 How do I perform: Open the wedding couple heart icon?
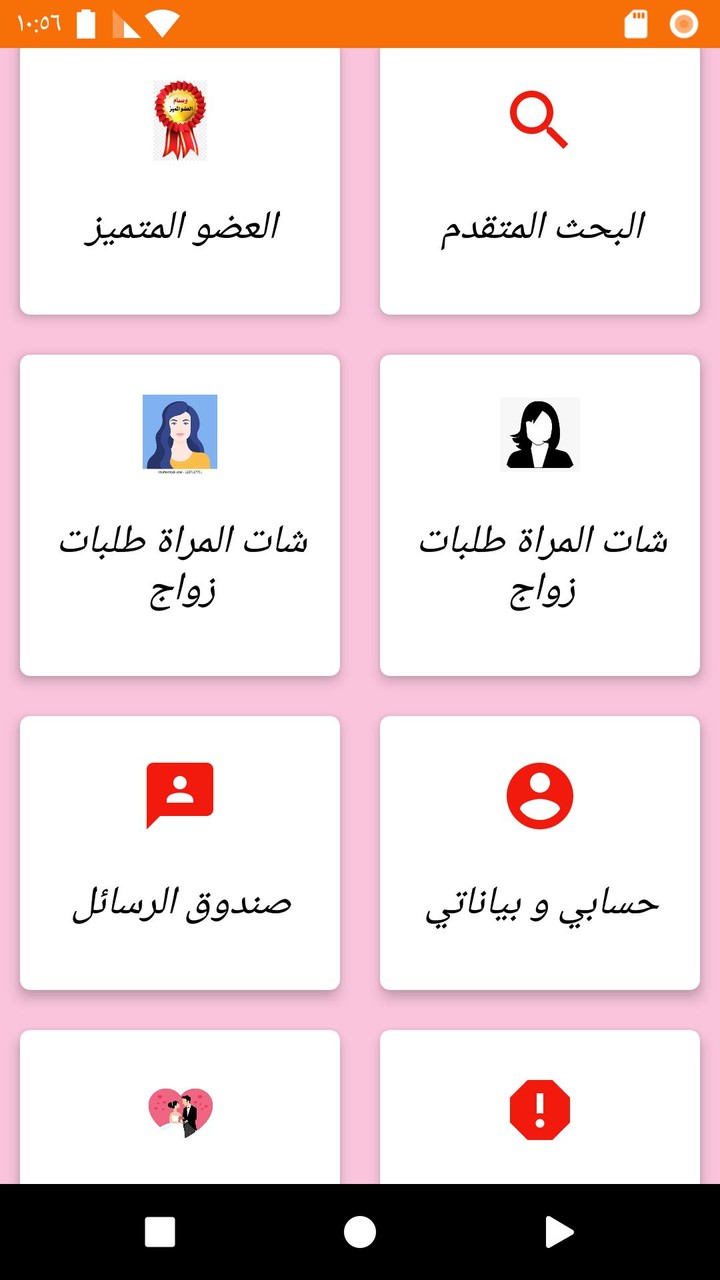180,1112
